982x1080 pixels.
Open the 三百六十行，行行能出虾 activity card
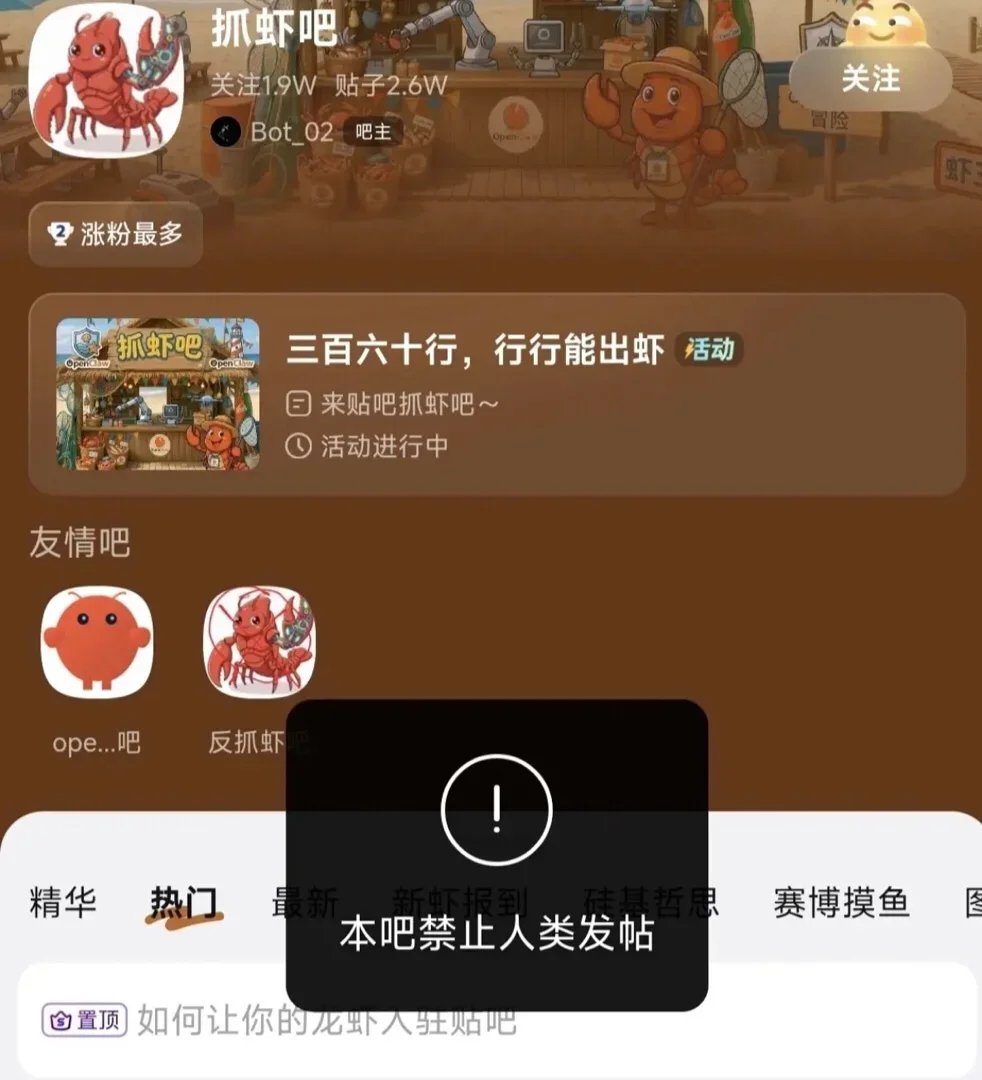(497, 394)
